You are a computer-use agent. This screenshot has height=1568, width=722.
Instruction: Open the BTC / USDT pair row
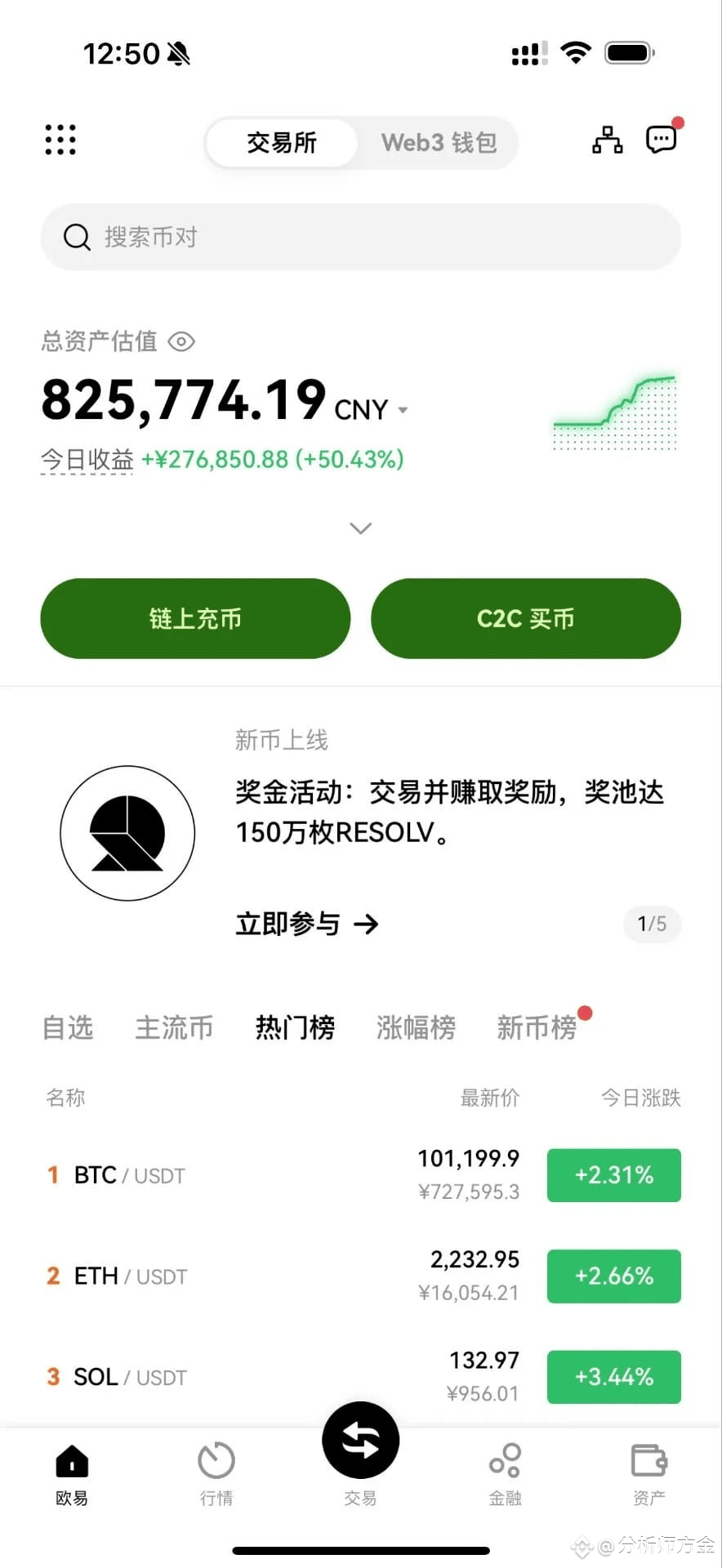(360, 1175)
